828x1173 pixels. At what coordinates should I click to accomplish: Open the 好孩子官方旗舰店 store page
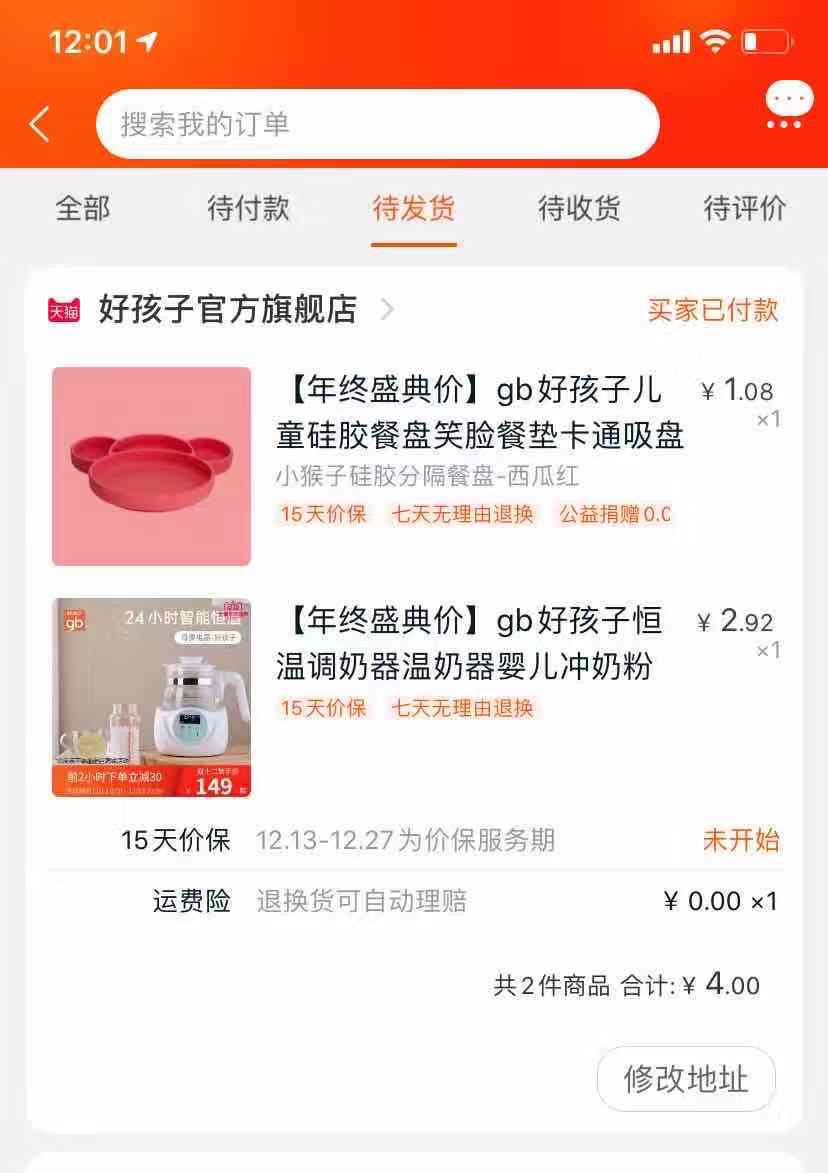tap(228, 310)
